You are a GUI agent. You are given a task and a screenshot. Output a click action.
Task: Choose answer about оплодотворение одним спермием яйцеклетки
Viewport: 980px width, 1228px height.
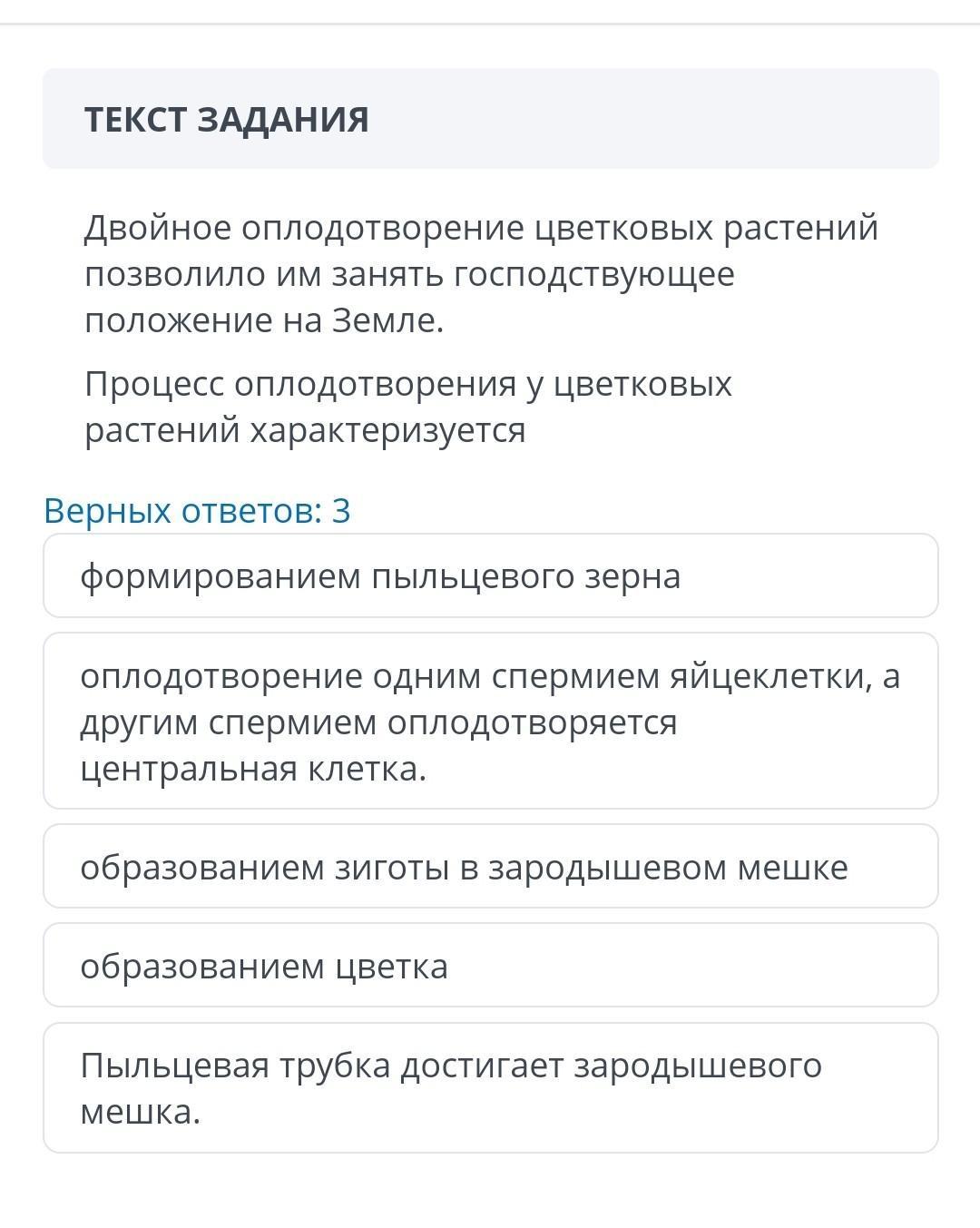(x=490, y=721)
